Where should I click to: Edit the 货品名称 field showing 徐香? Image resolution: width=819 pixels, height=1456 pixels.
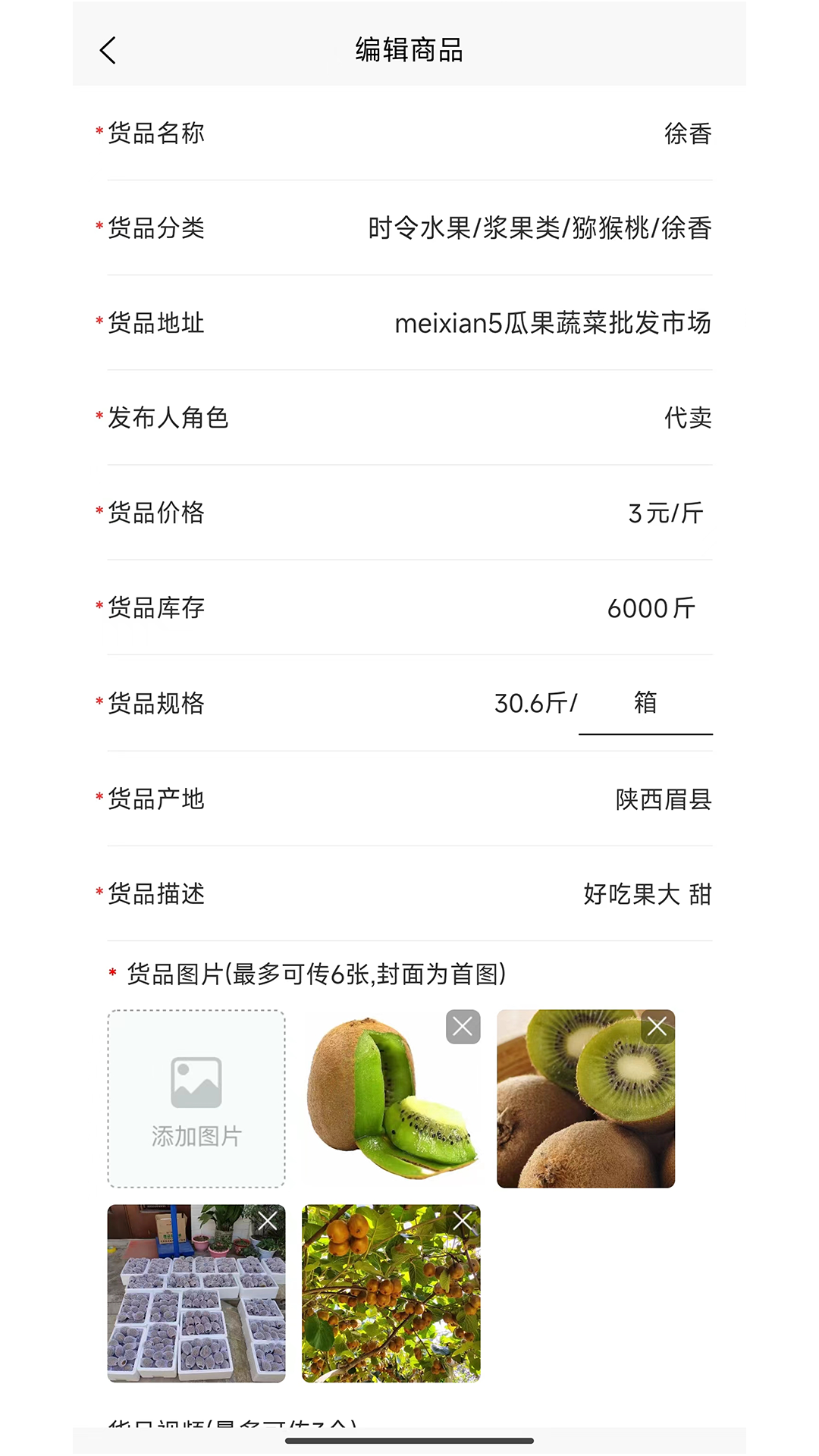coord(685,133)
